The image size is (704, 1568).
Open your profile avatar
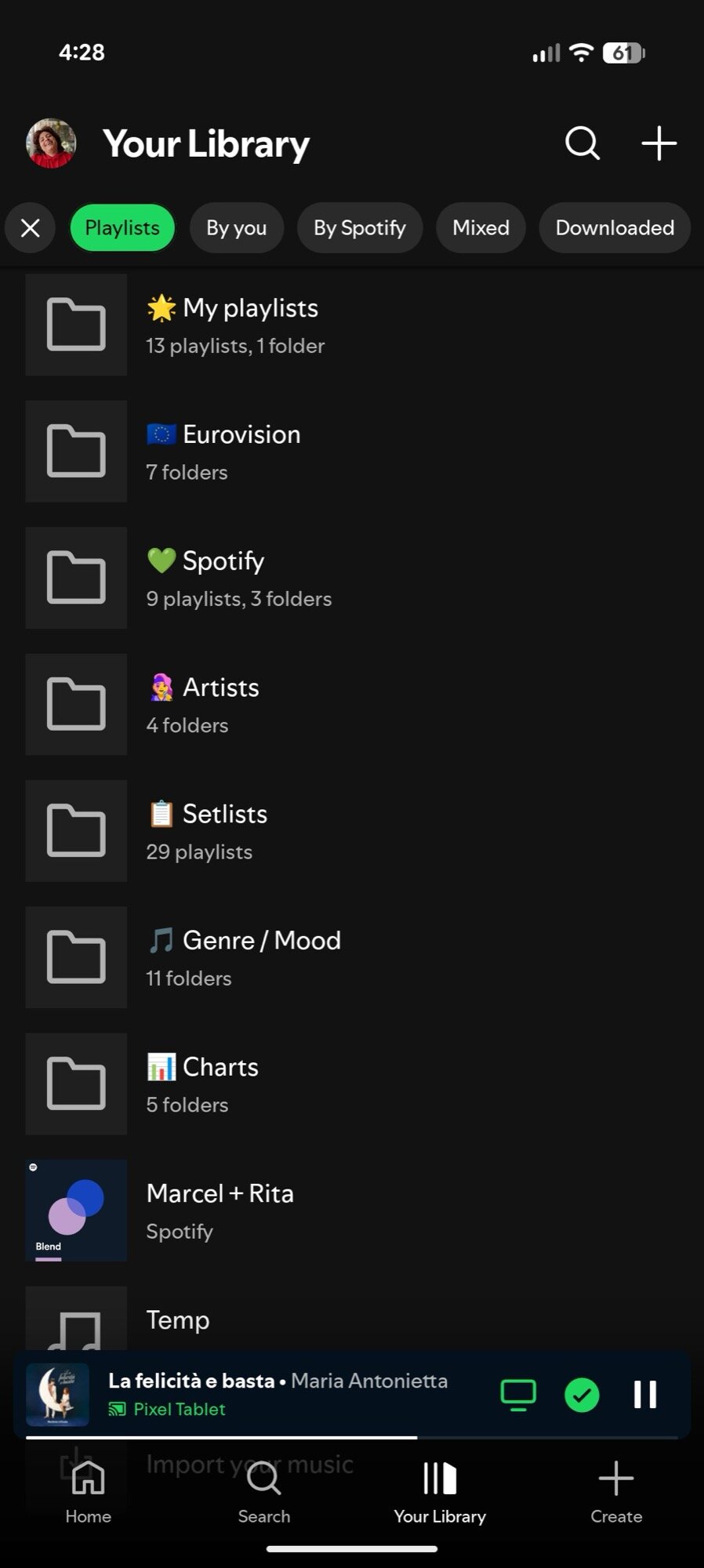pyautogui.click(x=50, y=143)
